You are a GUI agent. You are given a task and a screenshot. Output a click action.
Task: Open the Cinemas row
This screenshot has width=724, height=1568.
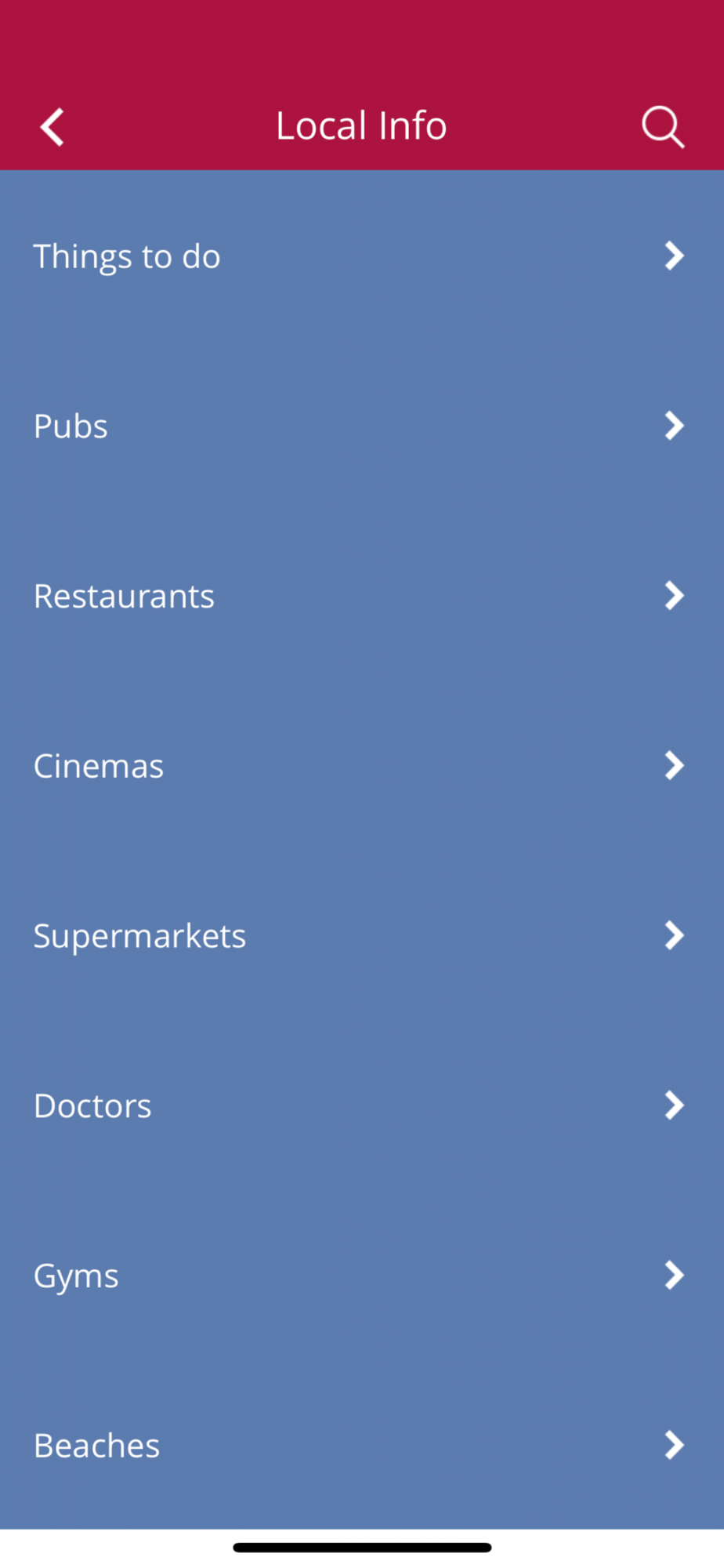pos(361,766)
